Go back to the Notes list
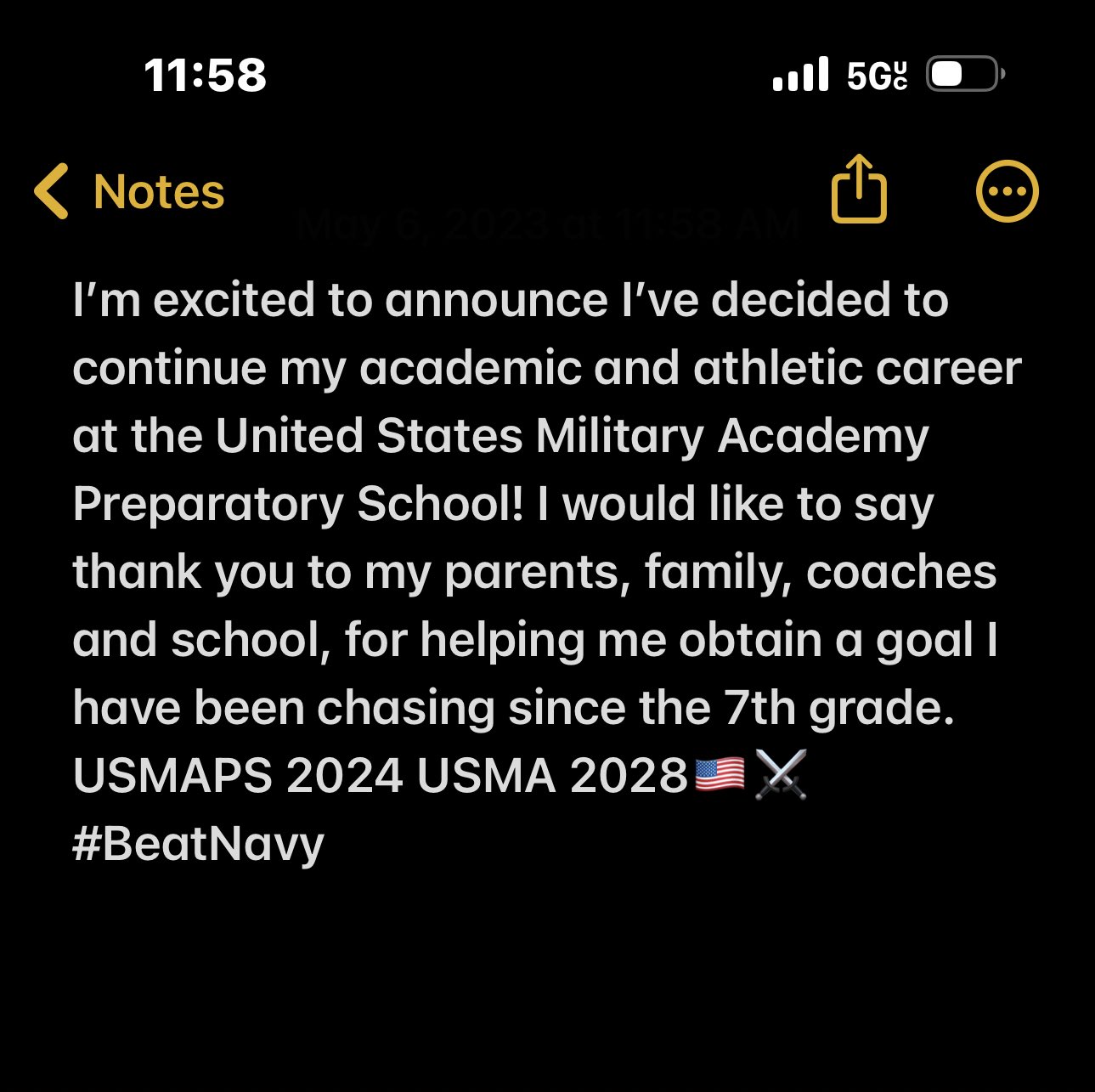 pyautogui.click(x=129, y=192)
